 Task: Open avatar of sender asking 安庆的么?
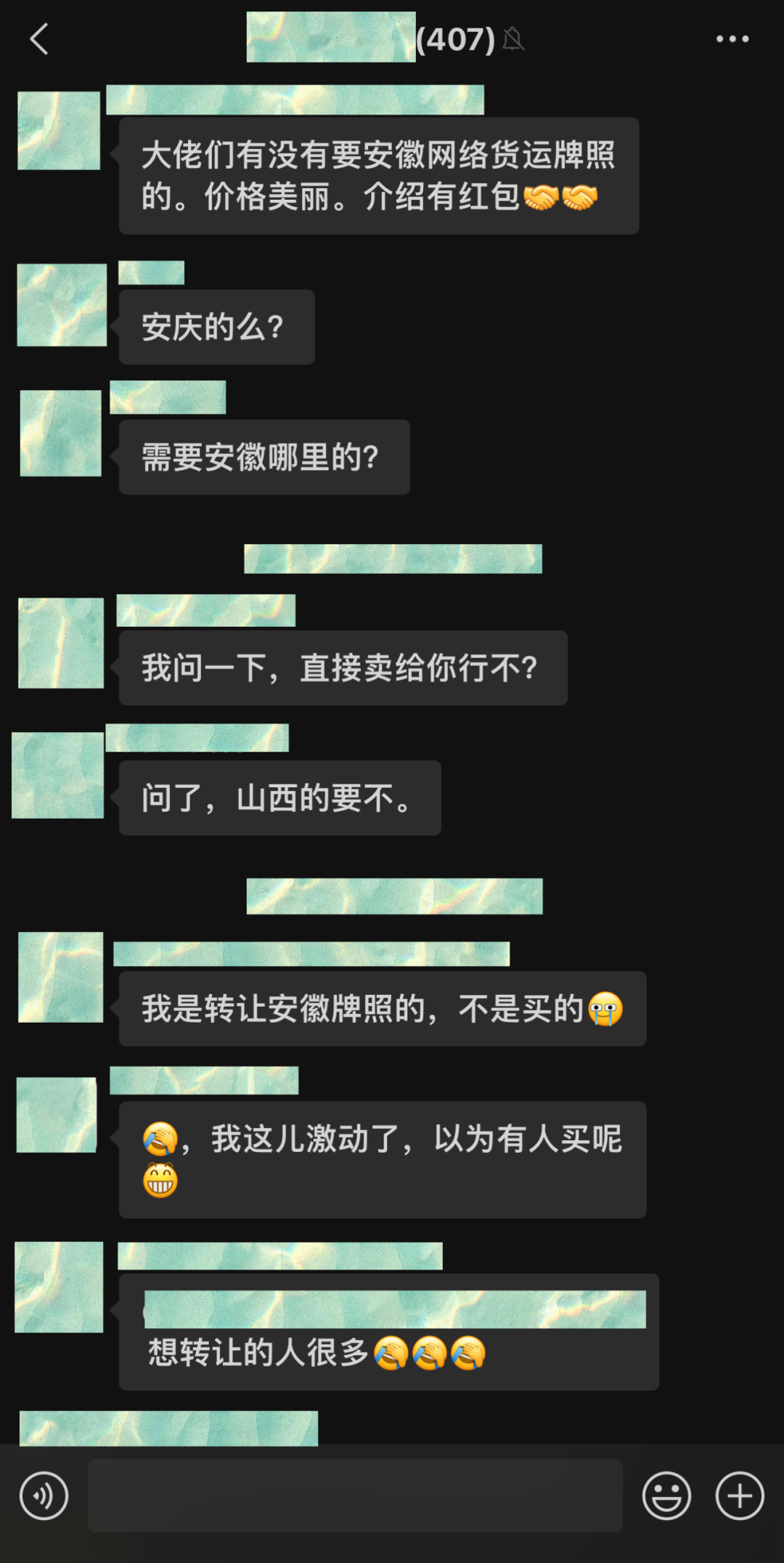[x=62, y=305]
